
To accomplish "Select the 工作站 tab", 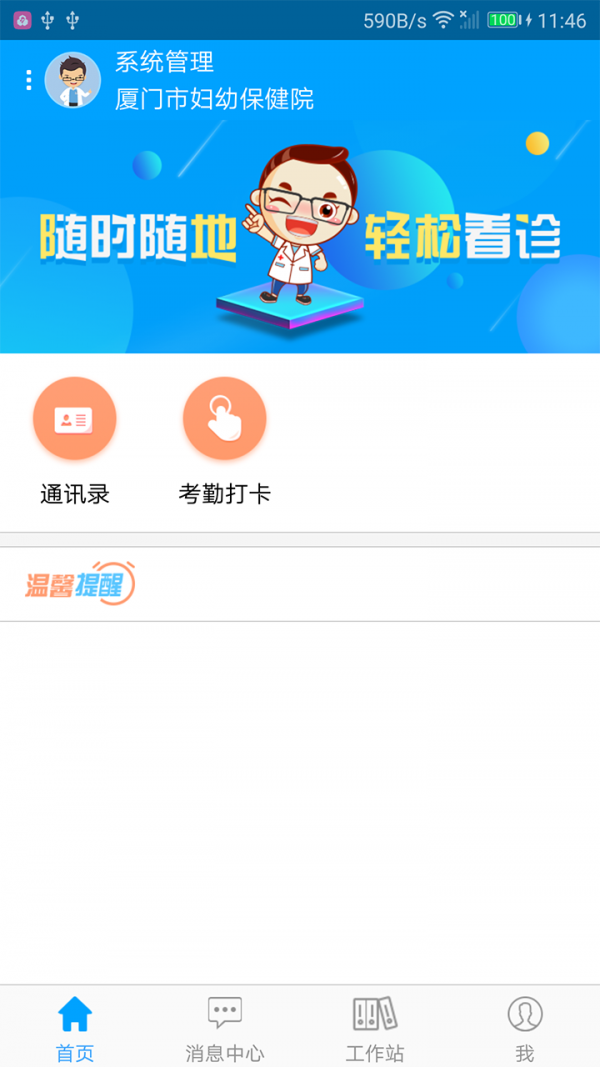I will [x=375, y=1027].
